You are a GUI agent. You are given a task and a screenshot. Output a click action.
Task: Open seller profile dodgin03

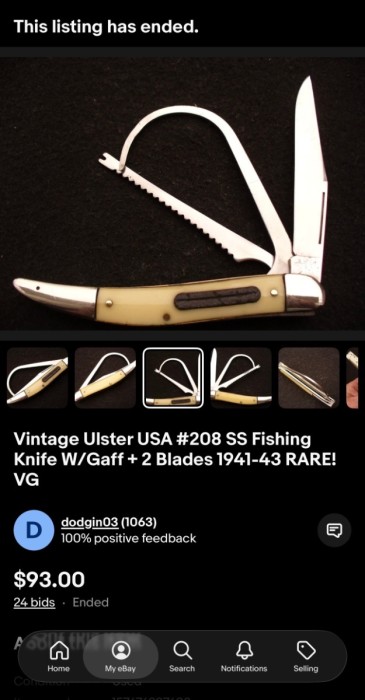(x=90, y=521)
